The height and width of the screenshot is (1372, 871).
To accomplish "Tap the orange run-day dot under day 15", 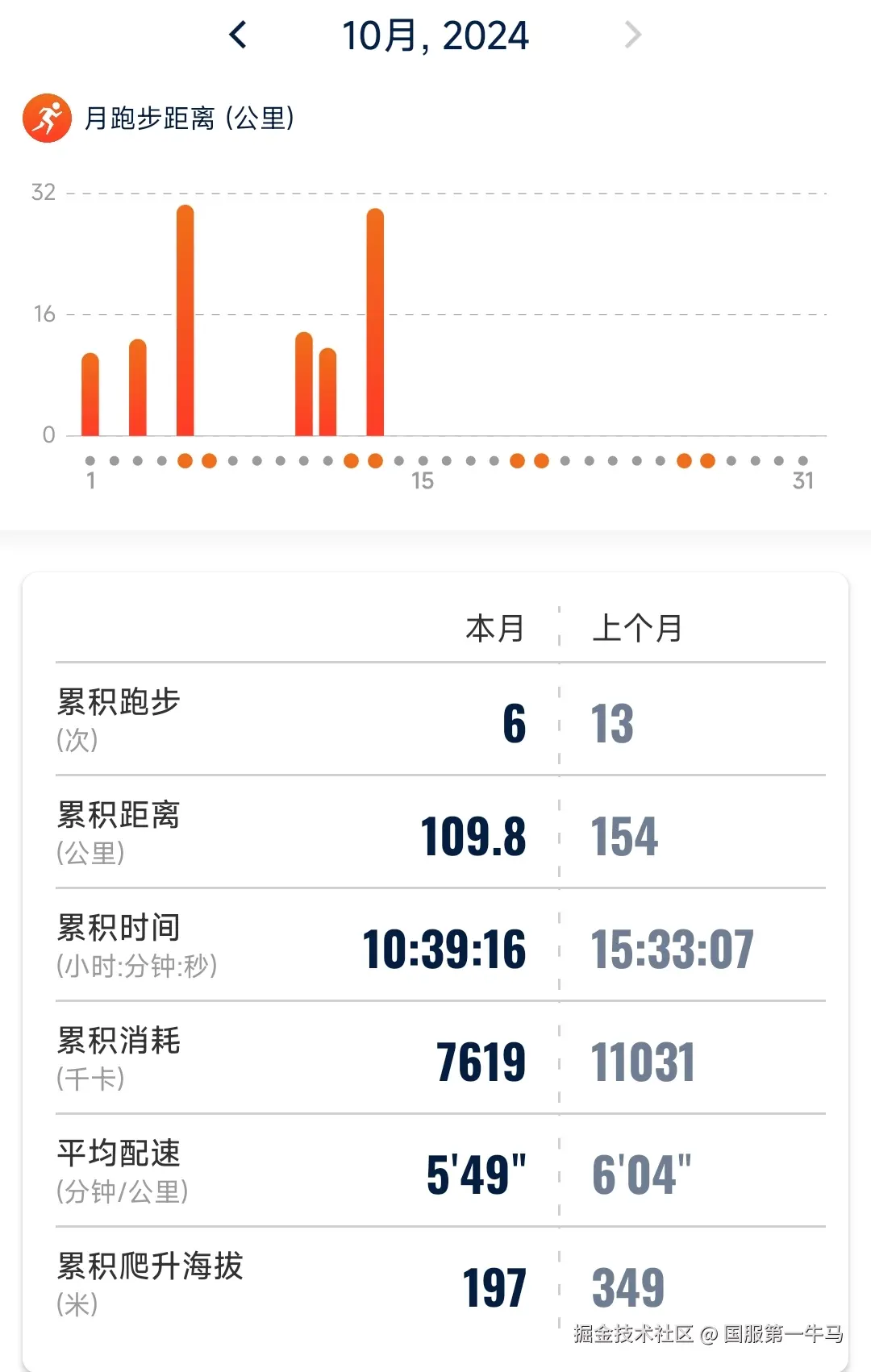I will (374, 461).
